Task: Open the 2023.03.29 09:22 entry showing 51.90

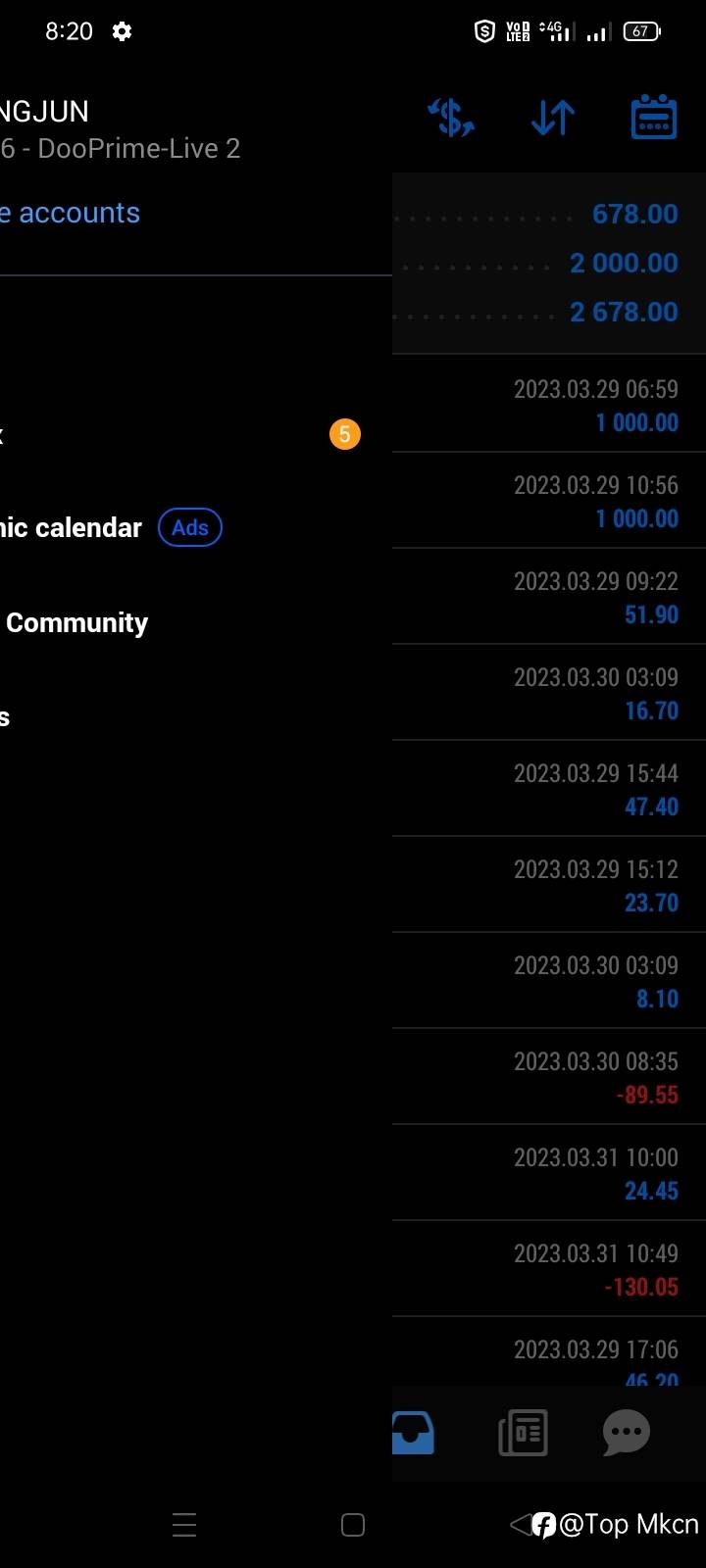Action: point(549,596)
